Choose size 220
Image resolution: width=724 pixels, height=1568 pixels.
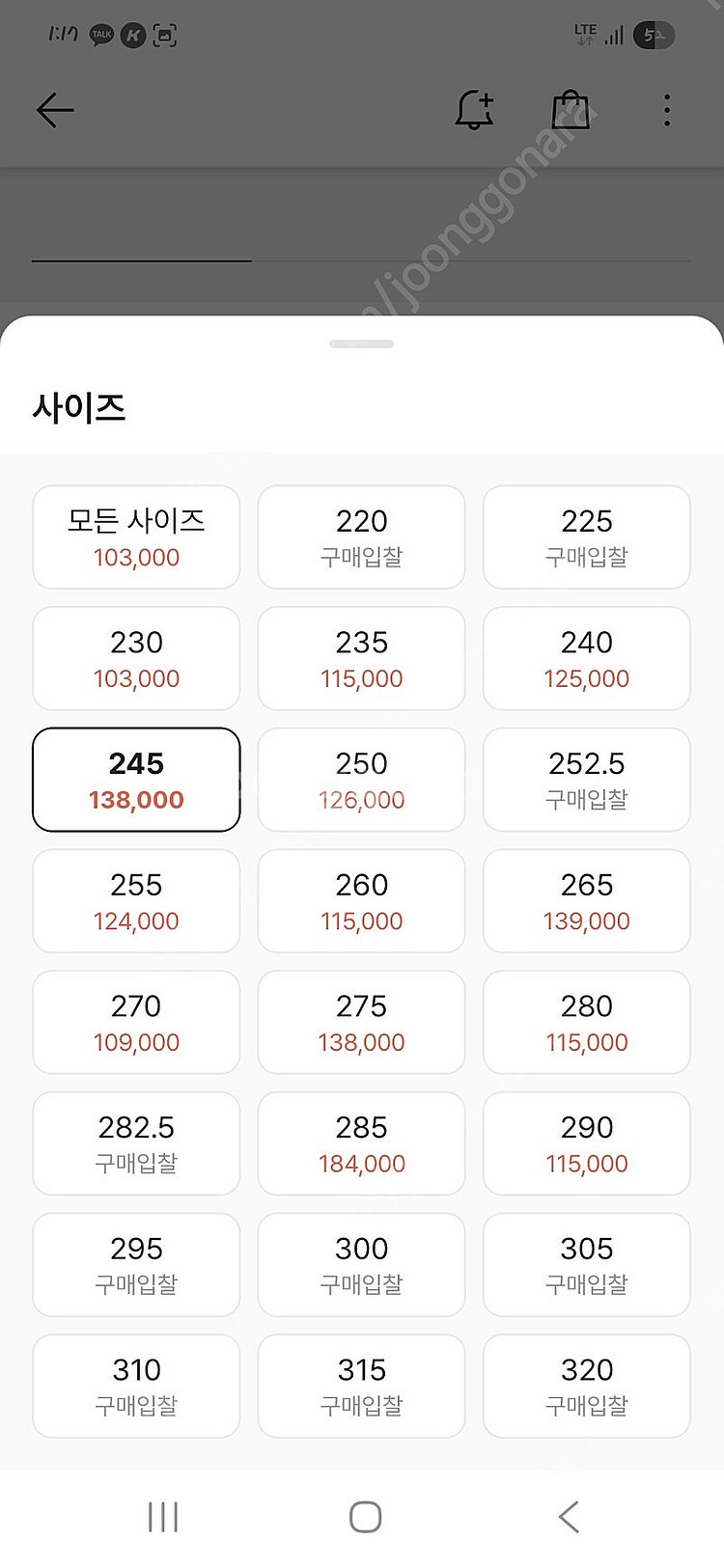tap(361, 537)
